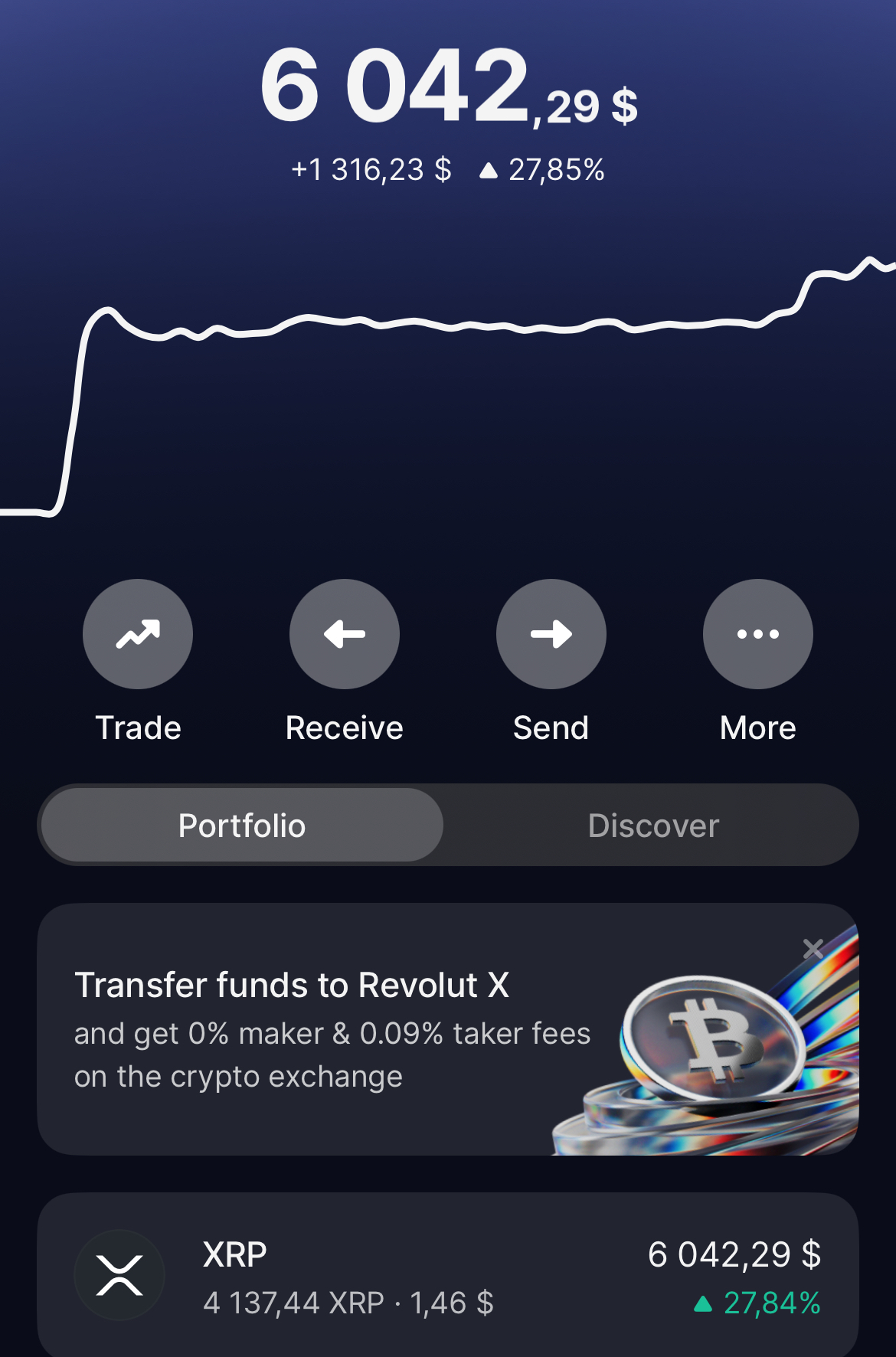Dismiss the Revolut X transfer banner
The height and width of the screenshot is (1357, 896).
pyautogui.click(x=813, y=949)
